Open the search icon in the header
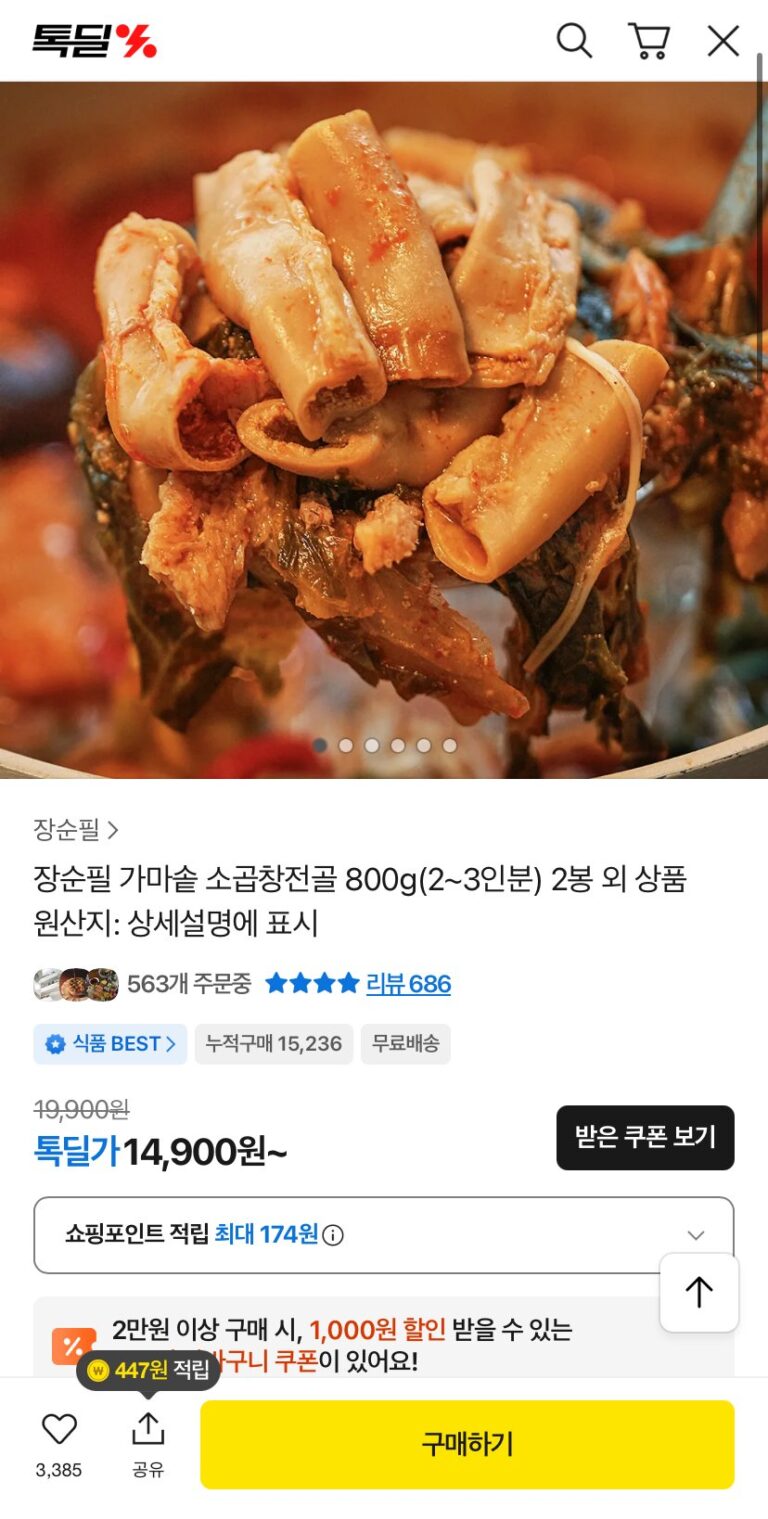Viewport: 768px width, 1519px height. click(574, 41)
